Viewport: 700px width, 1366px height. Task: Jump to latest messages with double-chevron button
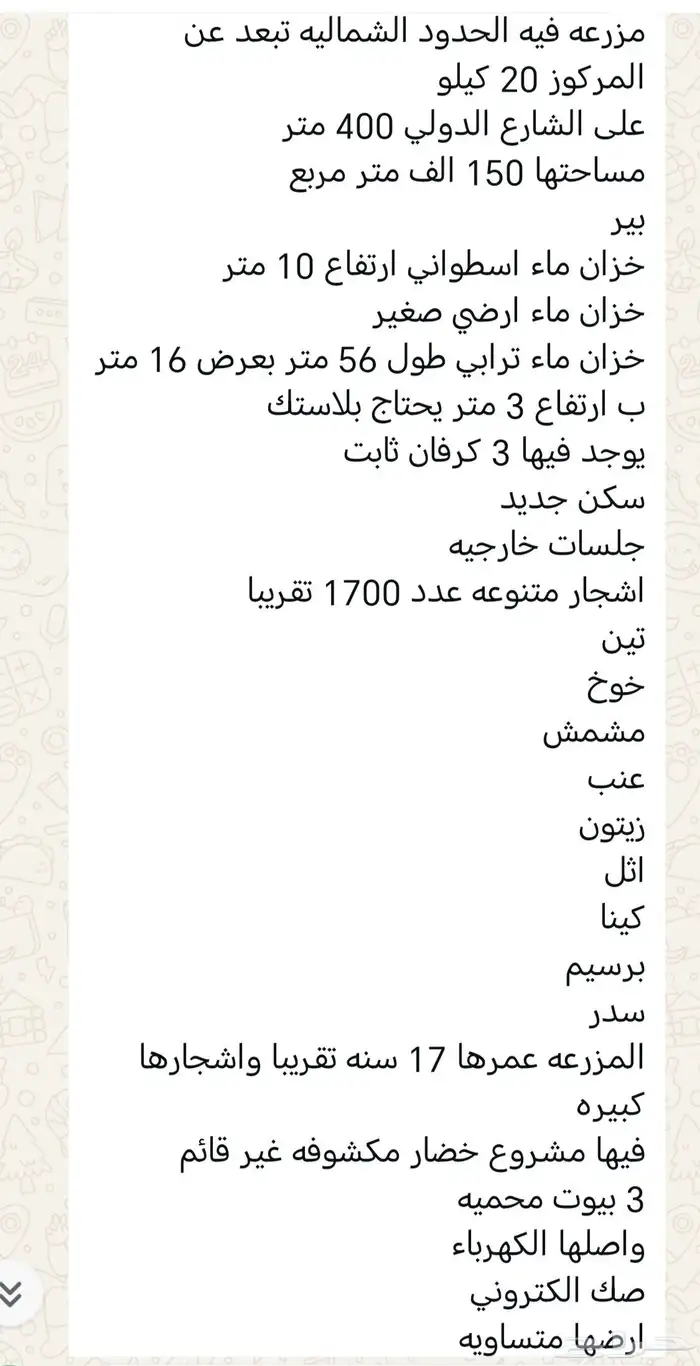(12, 1292)
